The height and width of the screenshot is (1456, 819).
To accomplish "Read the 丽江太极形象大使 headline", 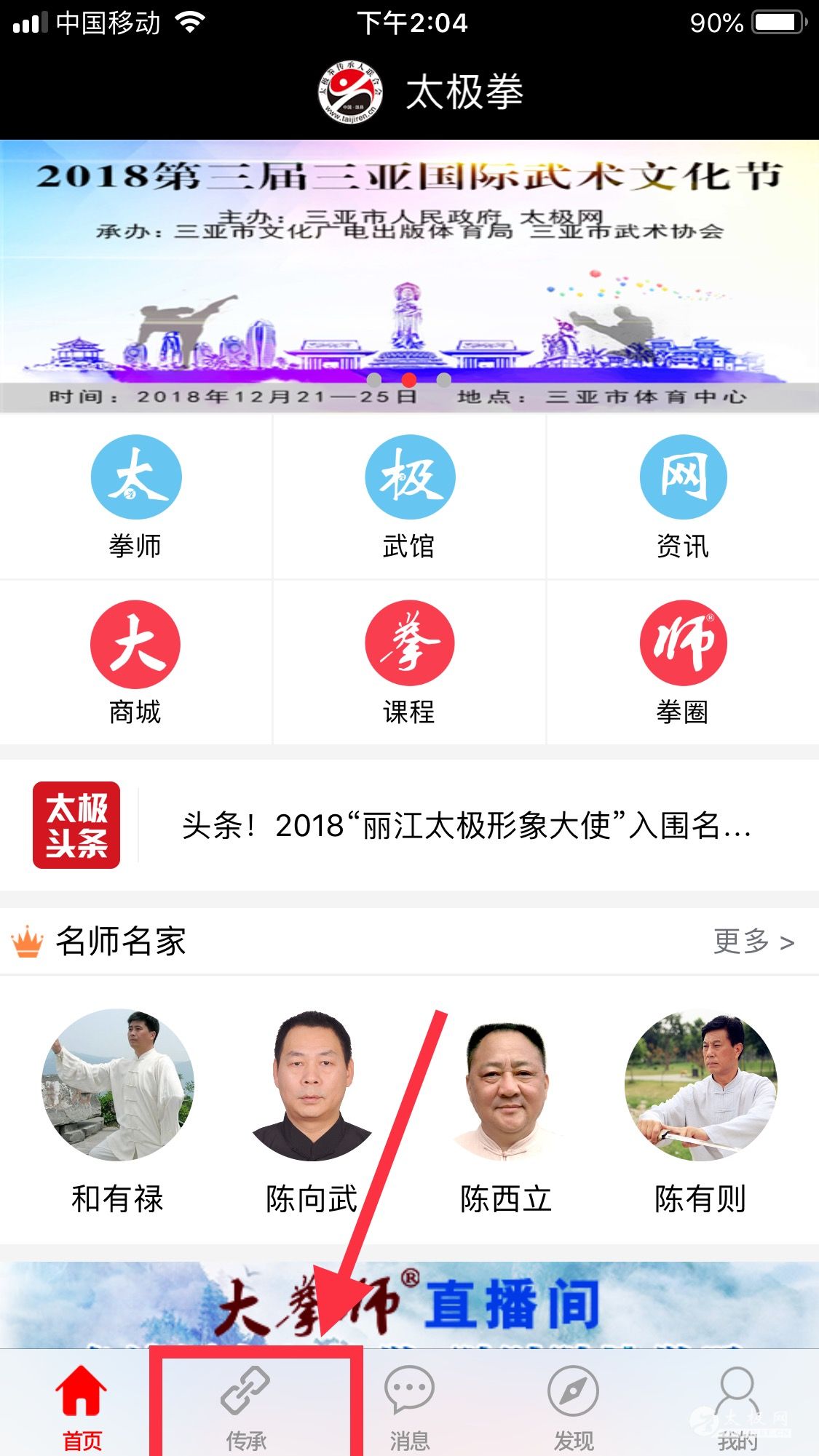I will coord(466,826).
